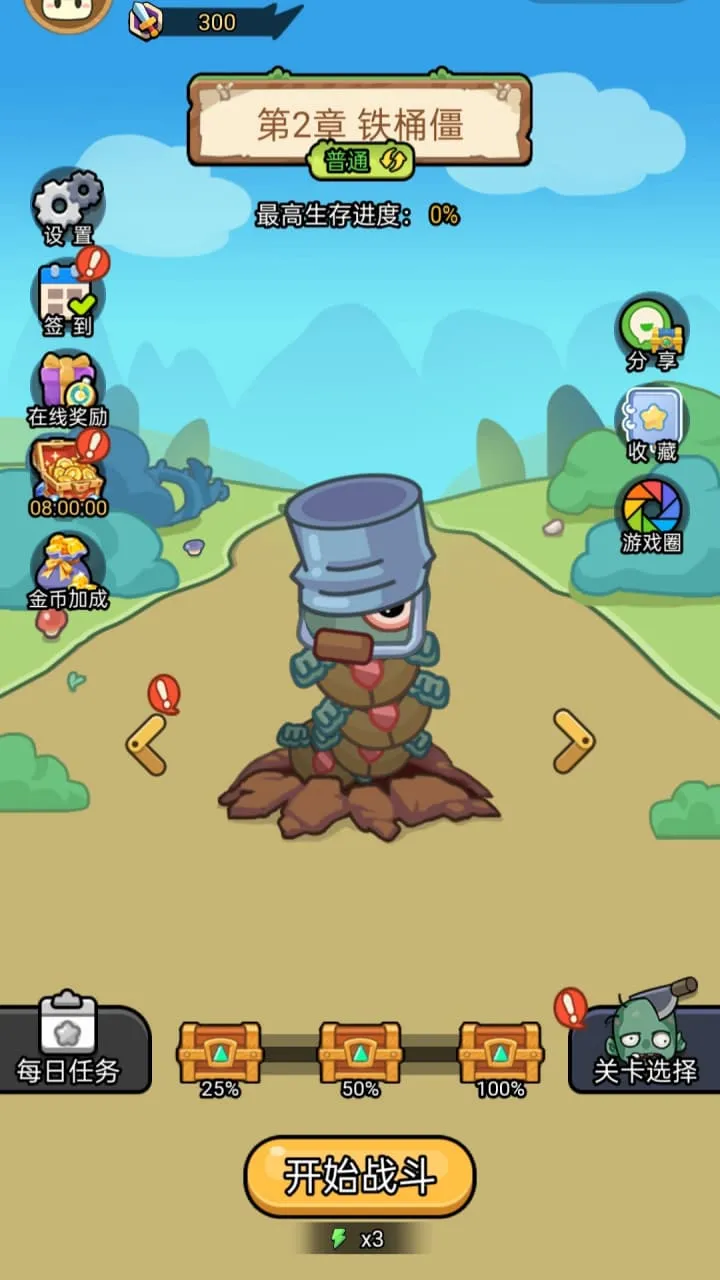Tap the 25% progress reward chest

point(220,1053)
